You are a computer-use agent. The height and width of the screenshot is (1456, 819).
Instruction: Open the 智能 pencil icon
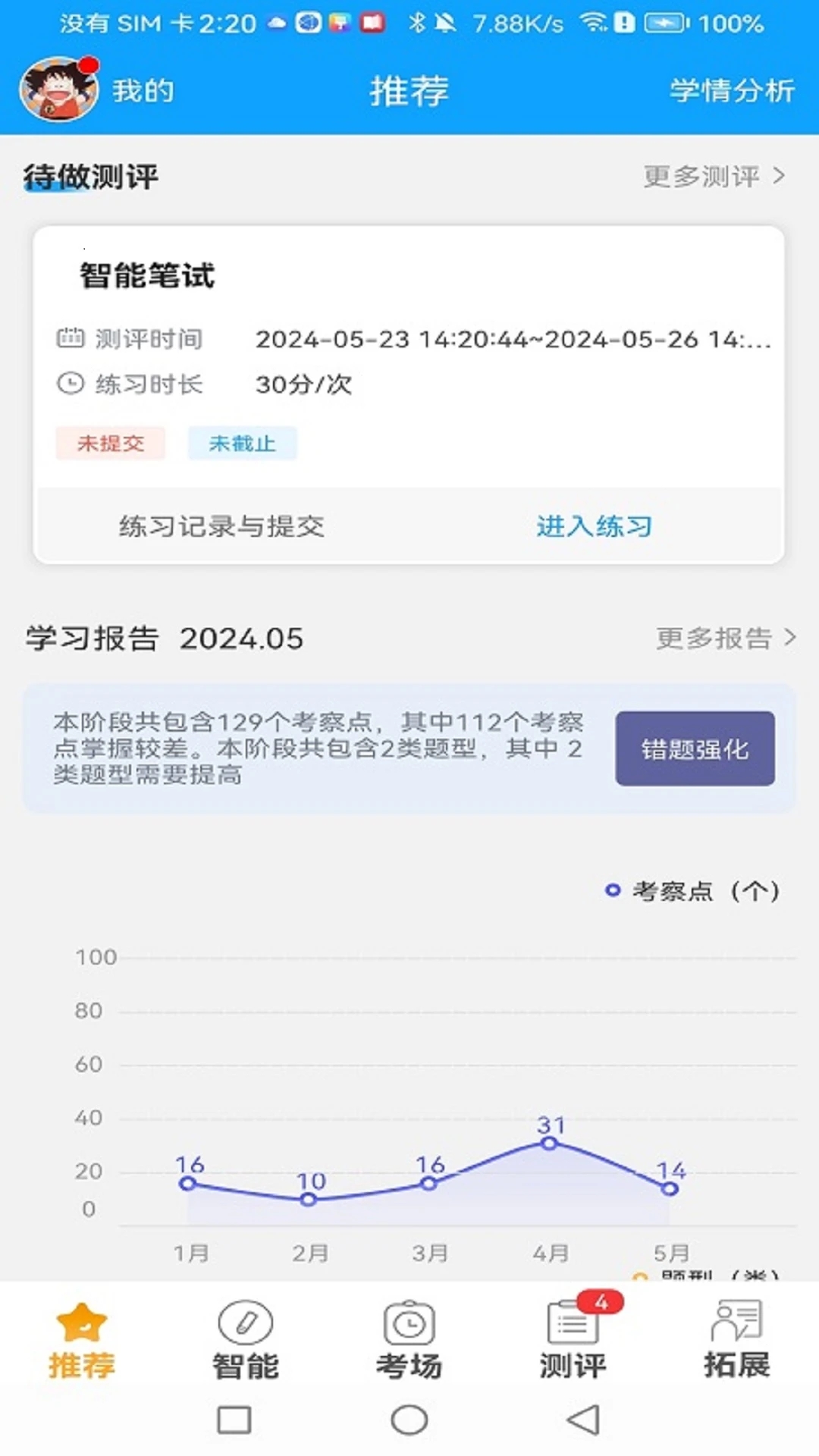(244, 1323)
